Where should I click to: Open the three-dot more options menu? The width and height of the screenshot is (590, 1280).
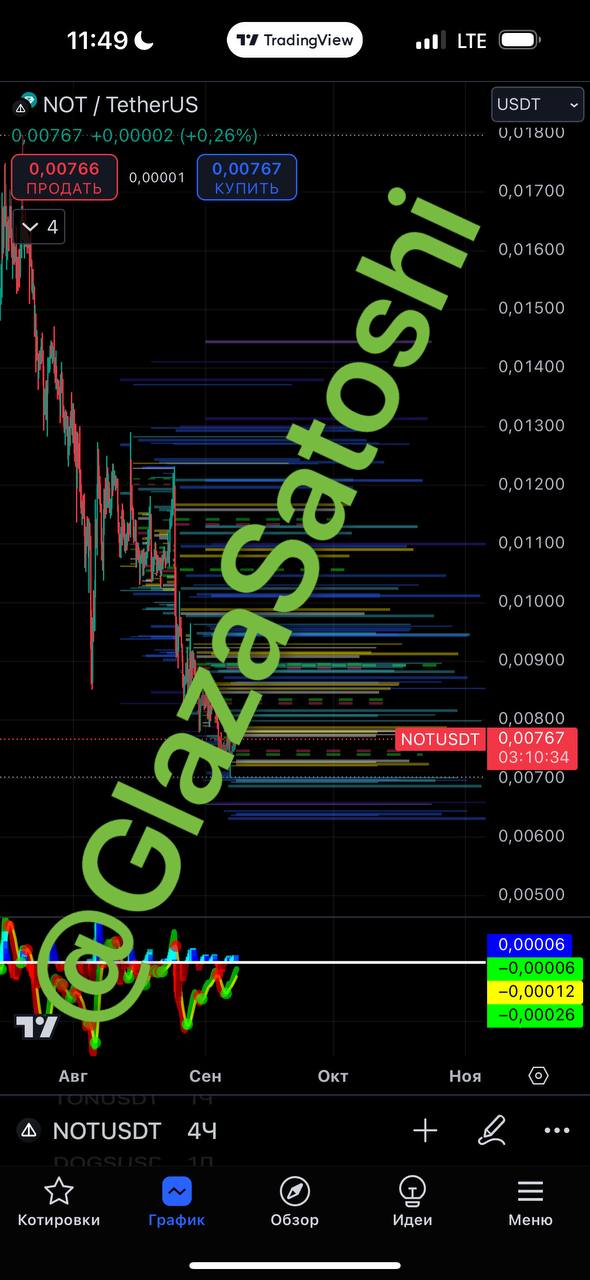click(x=557, y=1131)
